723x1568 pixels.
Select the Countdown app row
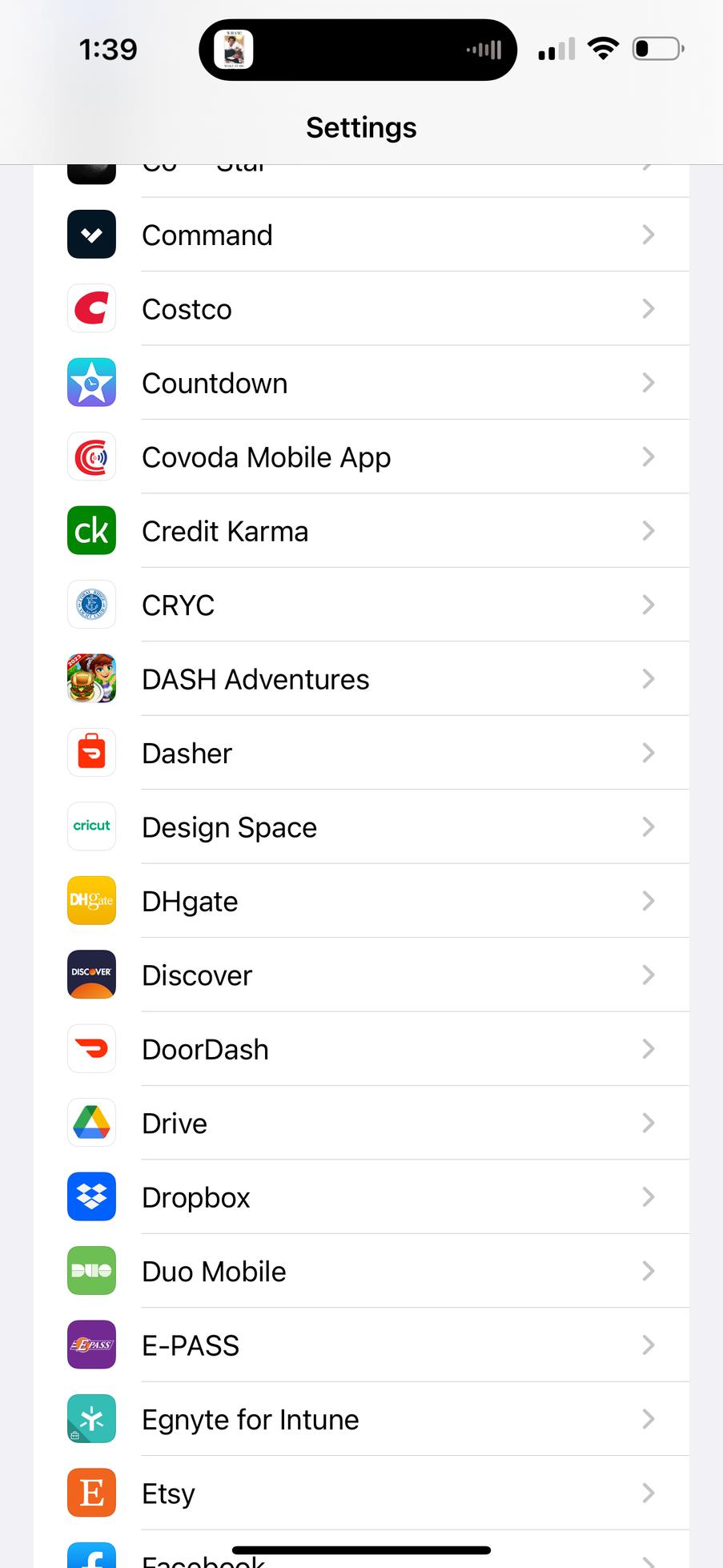click(x=360, y=383)
